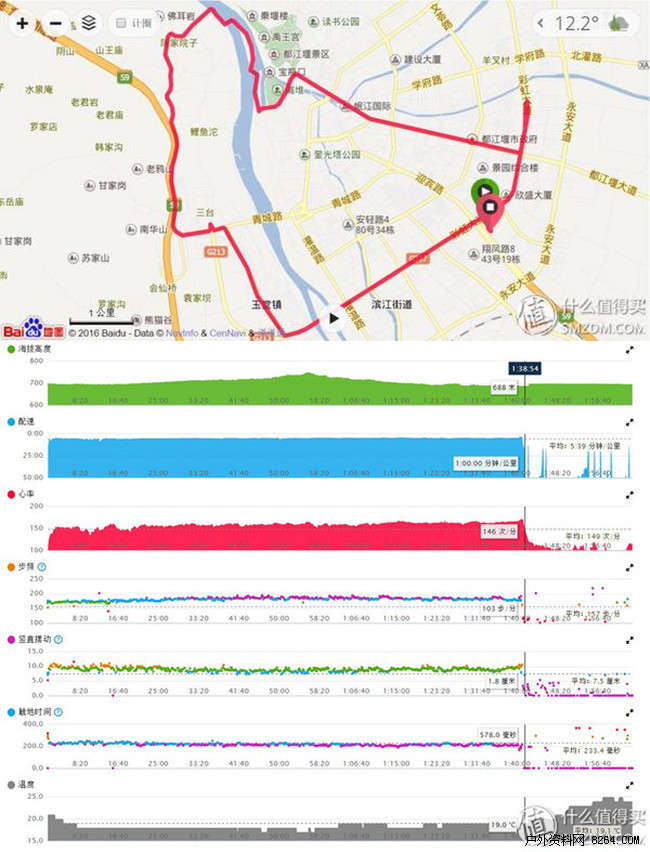Expand the 步频 chart to fullscreen
Viewport: 650px width, 852px height.
629,566
